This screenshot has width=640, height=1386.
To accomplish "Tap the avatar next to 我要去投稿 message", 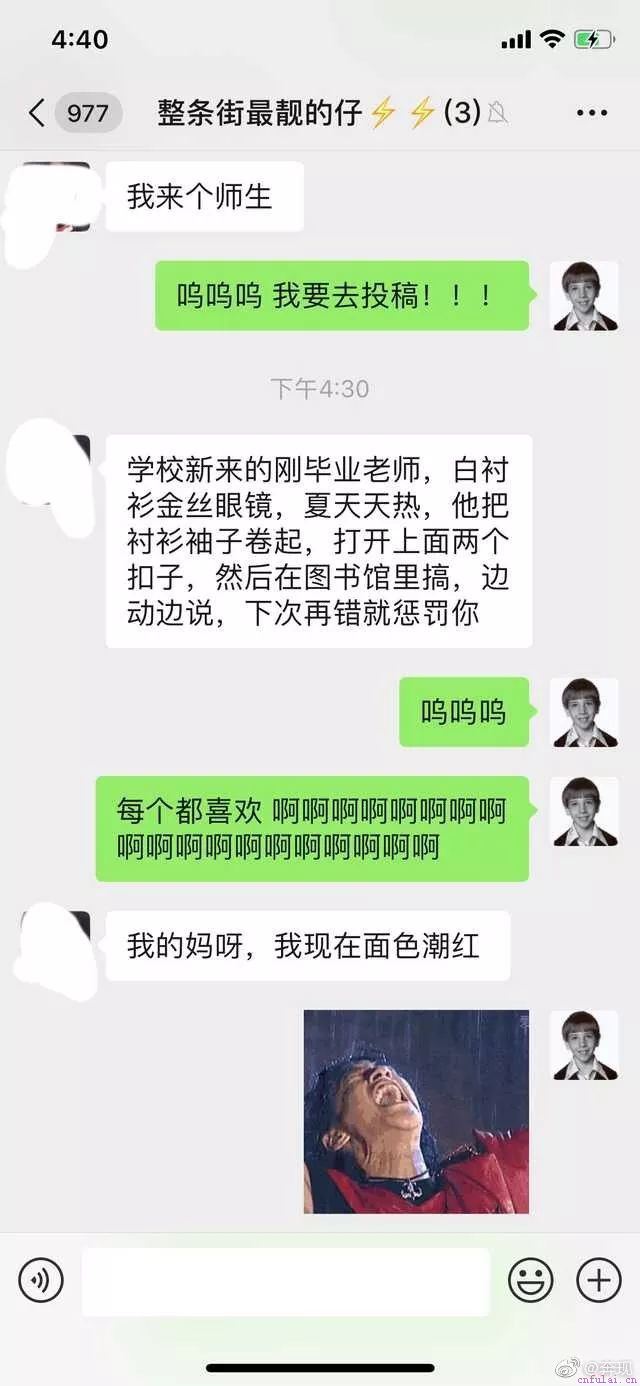I will 585,296.
